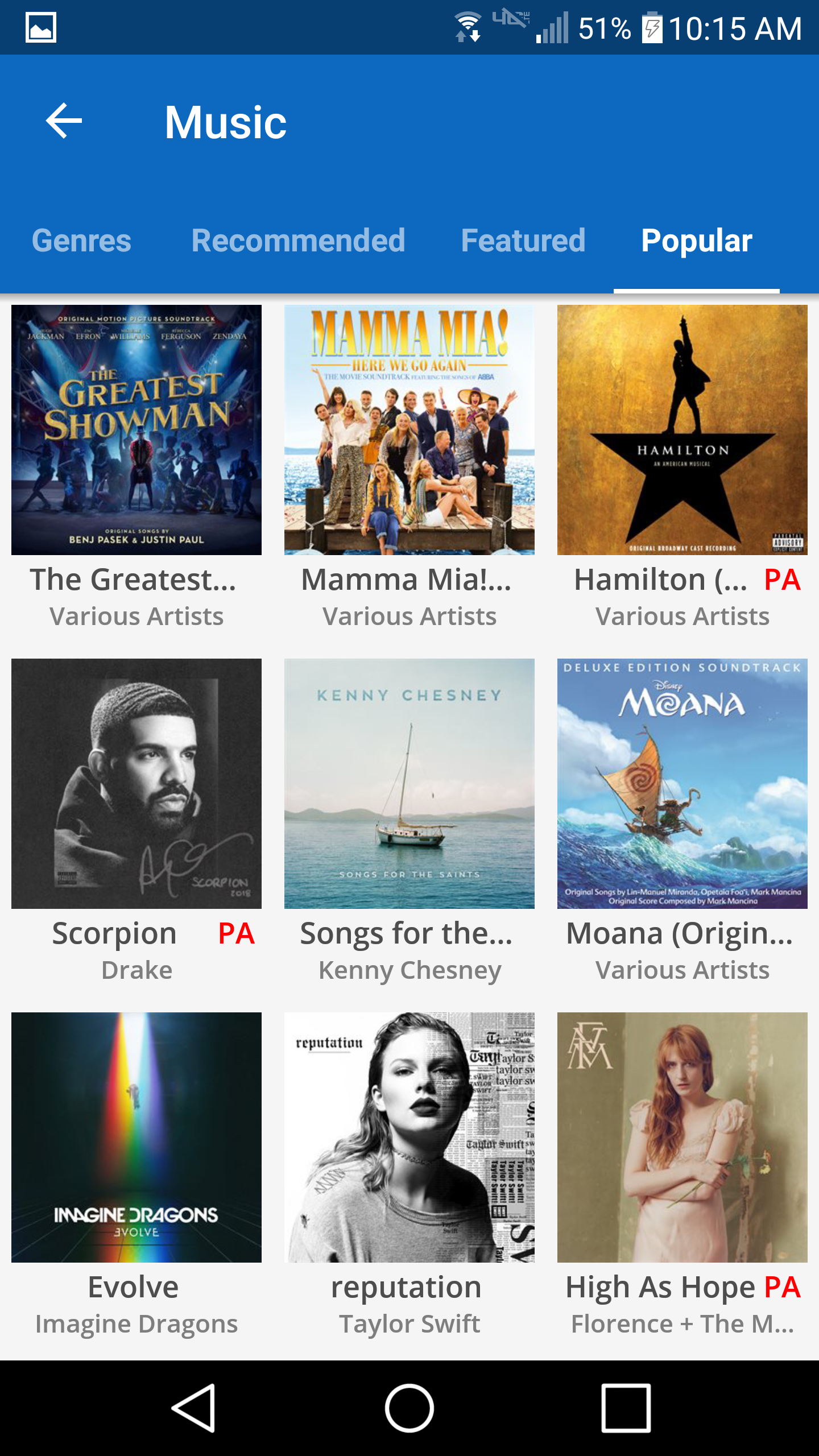Go back using the top-left arrow
This screenshot has width=819, height=1456.
(x=64, y=121)
